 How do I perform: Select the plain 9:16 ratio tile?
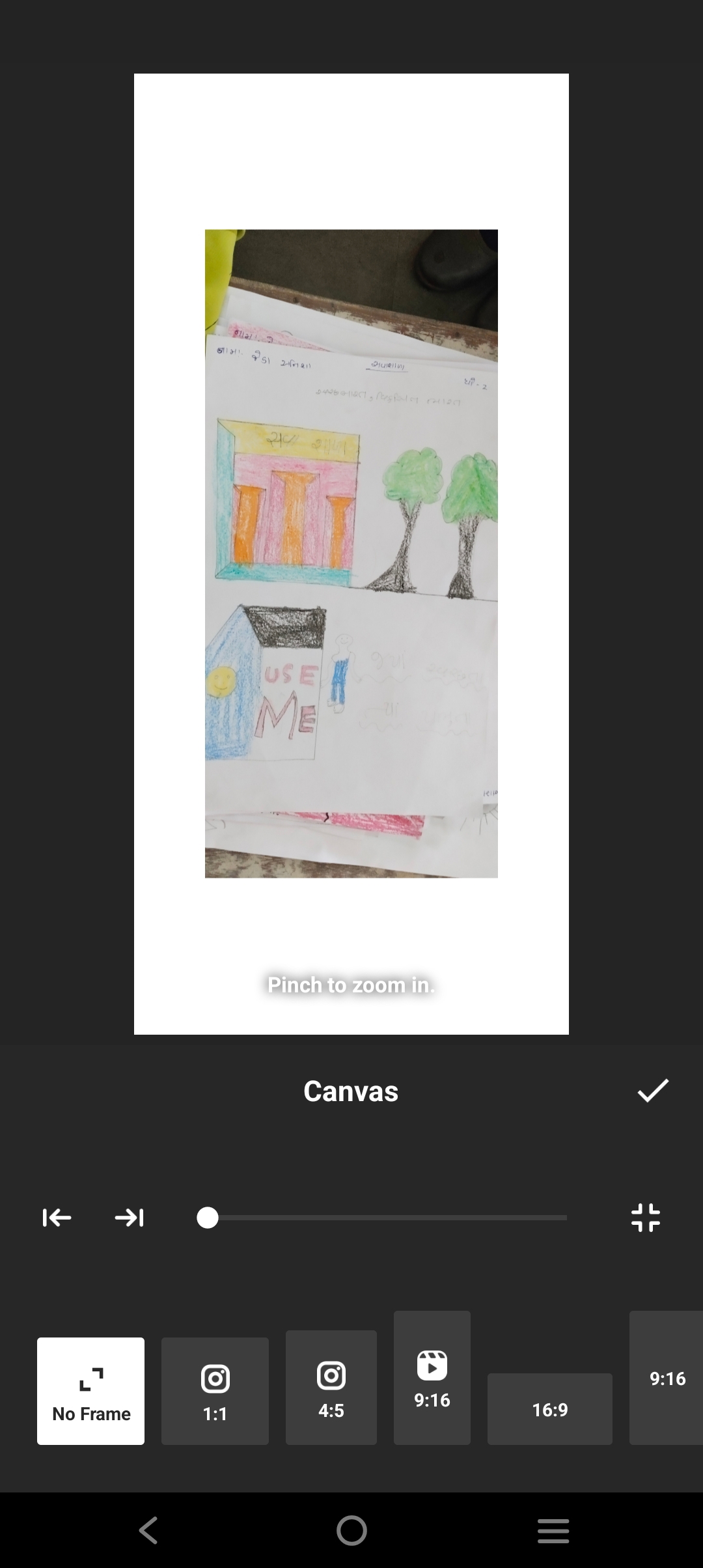click(667, 1378)
